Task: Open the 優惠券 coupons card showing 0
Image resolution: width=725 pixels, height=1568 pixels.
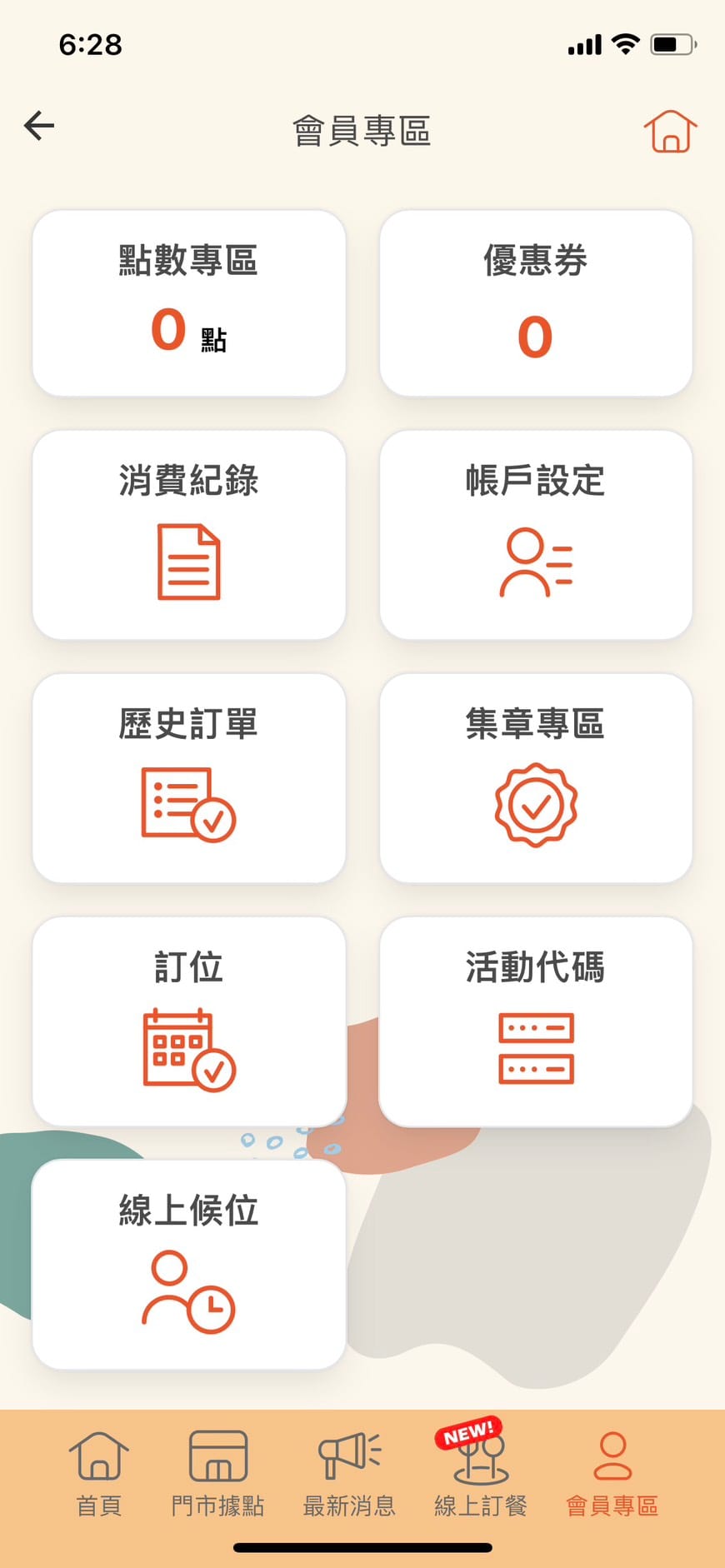Action: coord(536,302)
